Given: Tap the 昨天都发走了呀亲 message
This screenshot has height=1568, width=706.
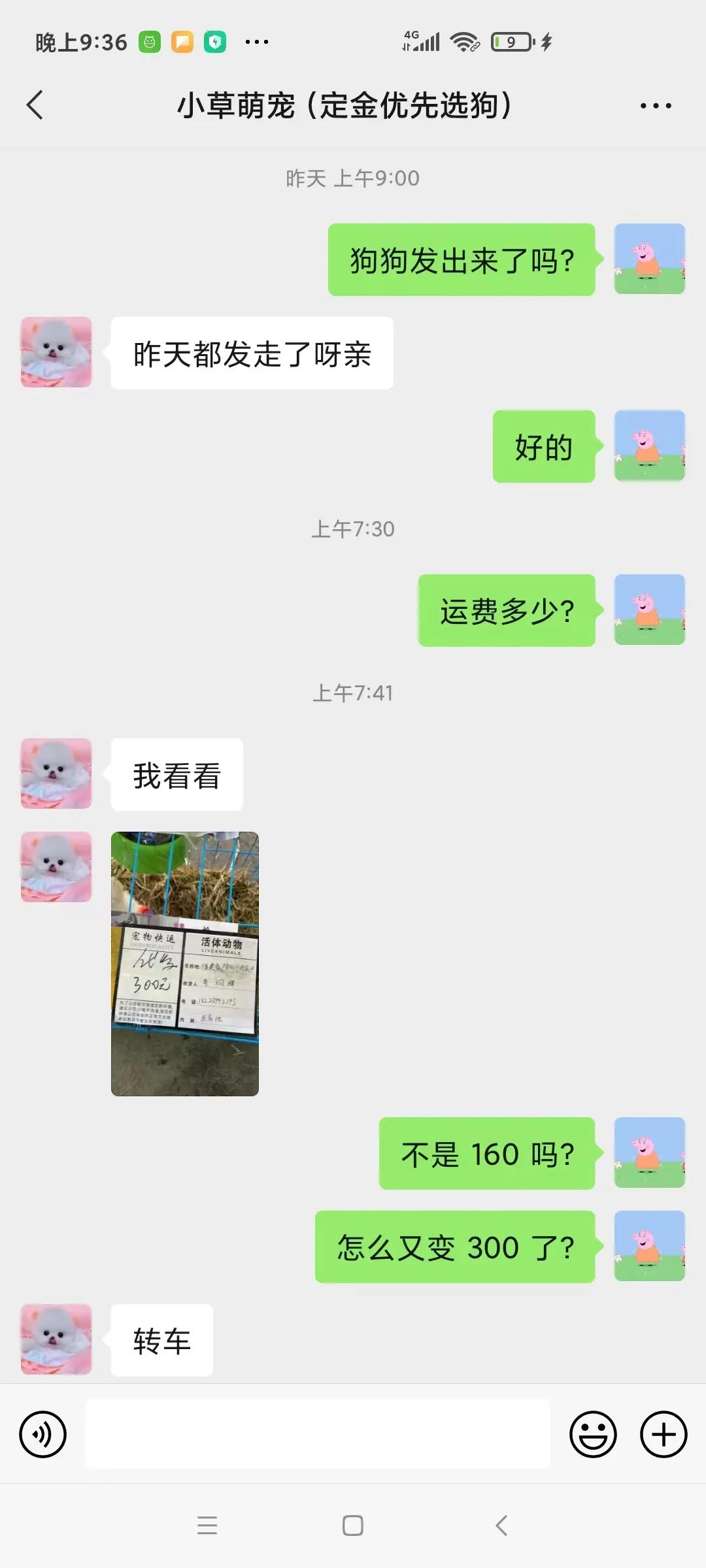Looking at the screenshot, I should tap(252, 353).
